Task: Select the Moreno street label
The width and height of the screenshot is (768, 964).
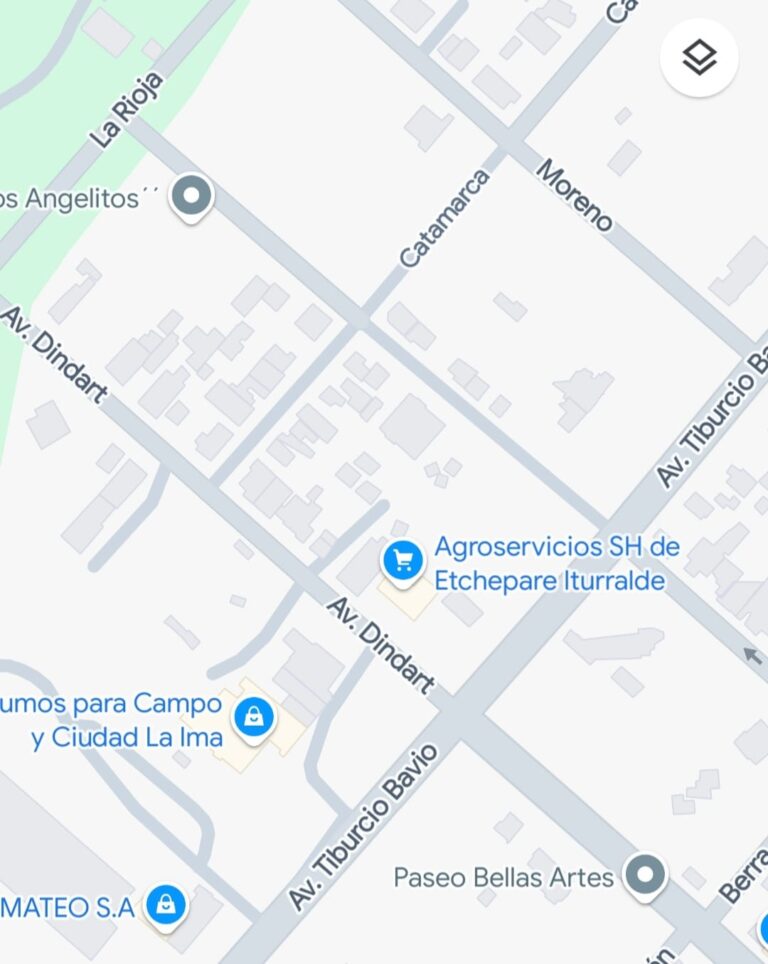Action: coord(573,193)
